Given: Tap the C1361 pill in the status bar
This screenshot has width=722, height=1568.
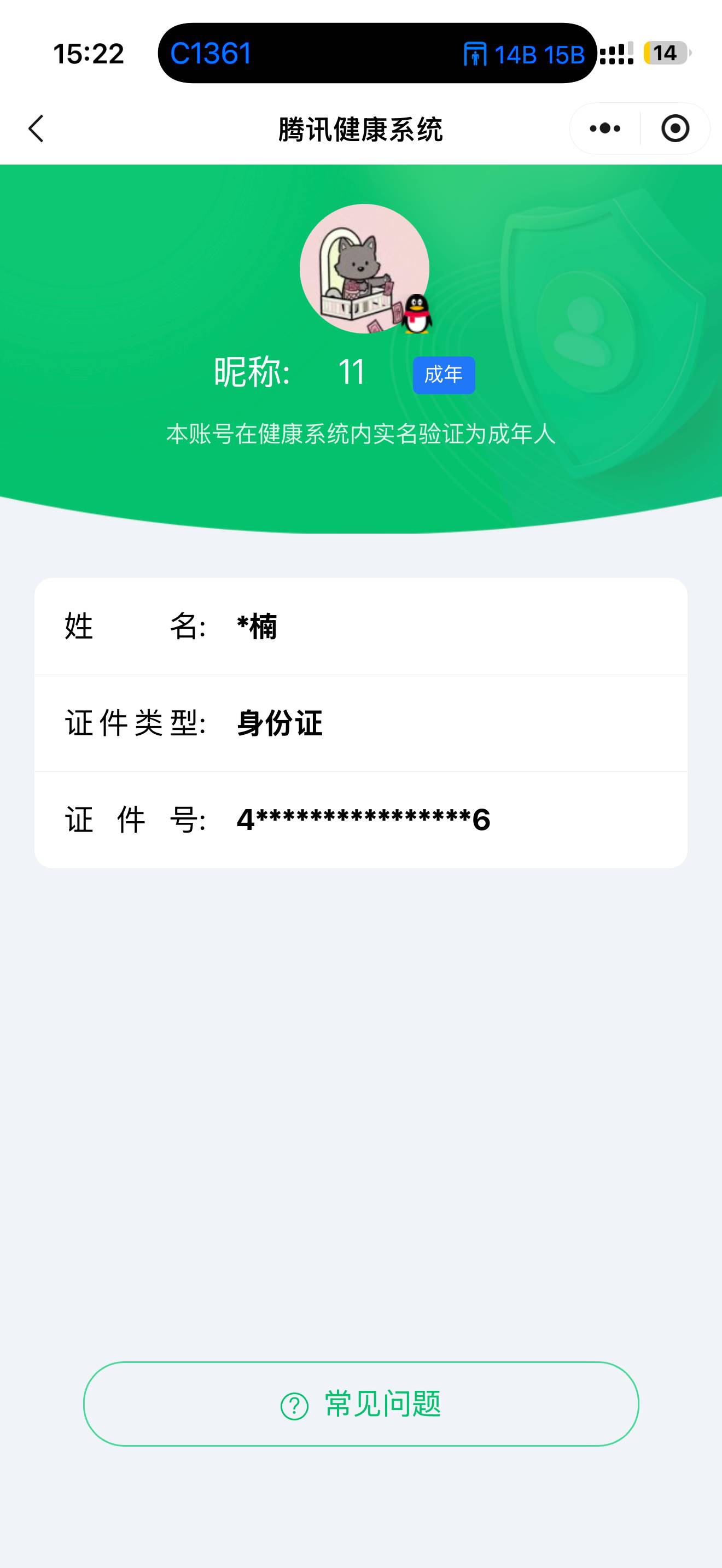Looking at the screenshot, I should (210, 55).
